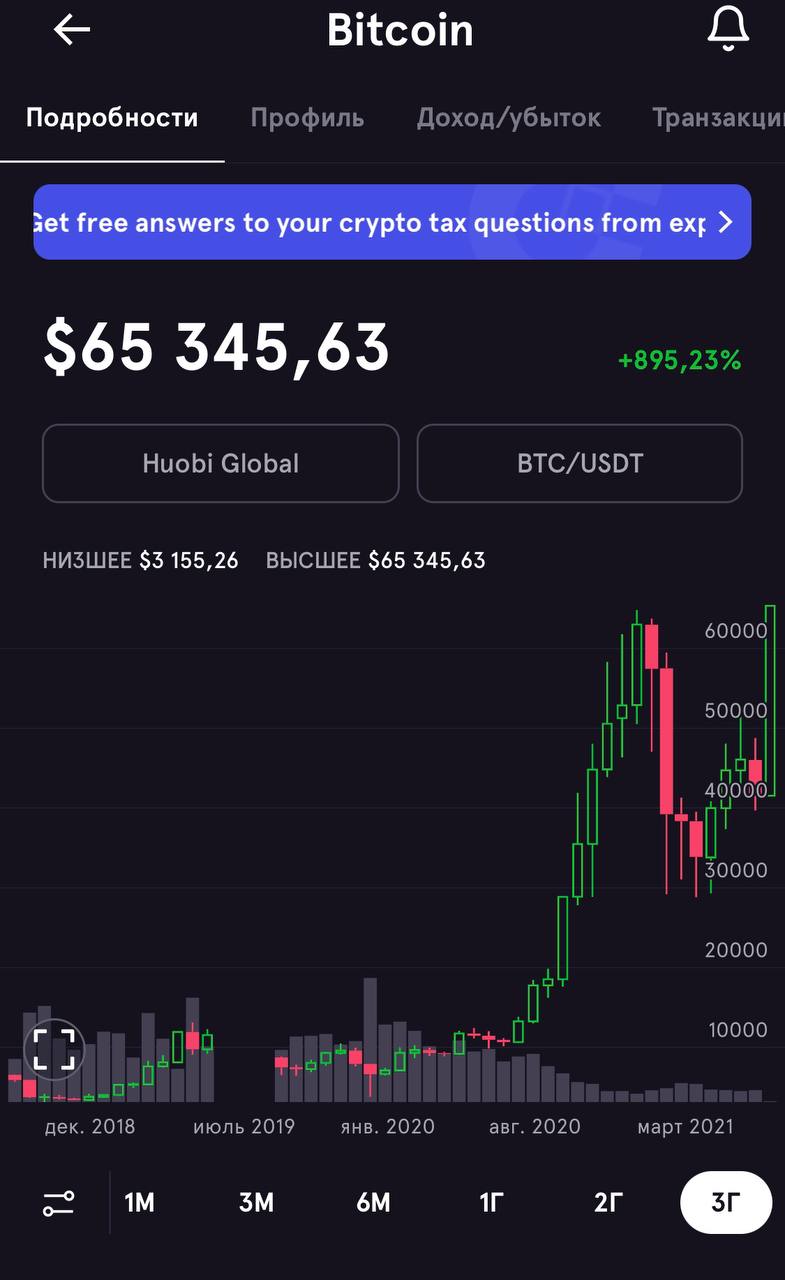The image size is (785, 1280).
Task: Select the 3Г chart range
Action: pos(726,1202)
